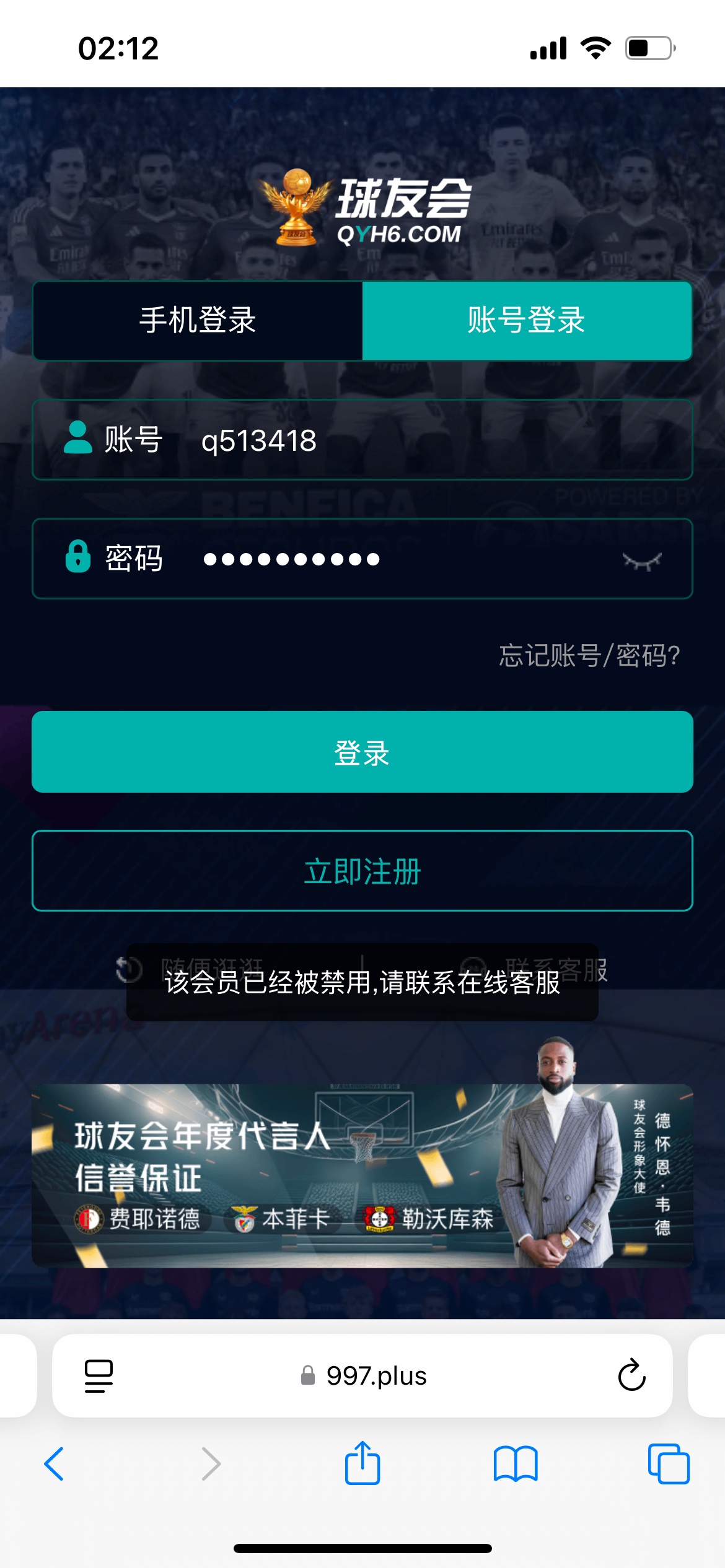Choose 立即注册 to register
Viewport: 725px width, 1568px height.
(x=362, y=871)
